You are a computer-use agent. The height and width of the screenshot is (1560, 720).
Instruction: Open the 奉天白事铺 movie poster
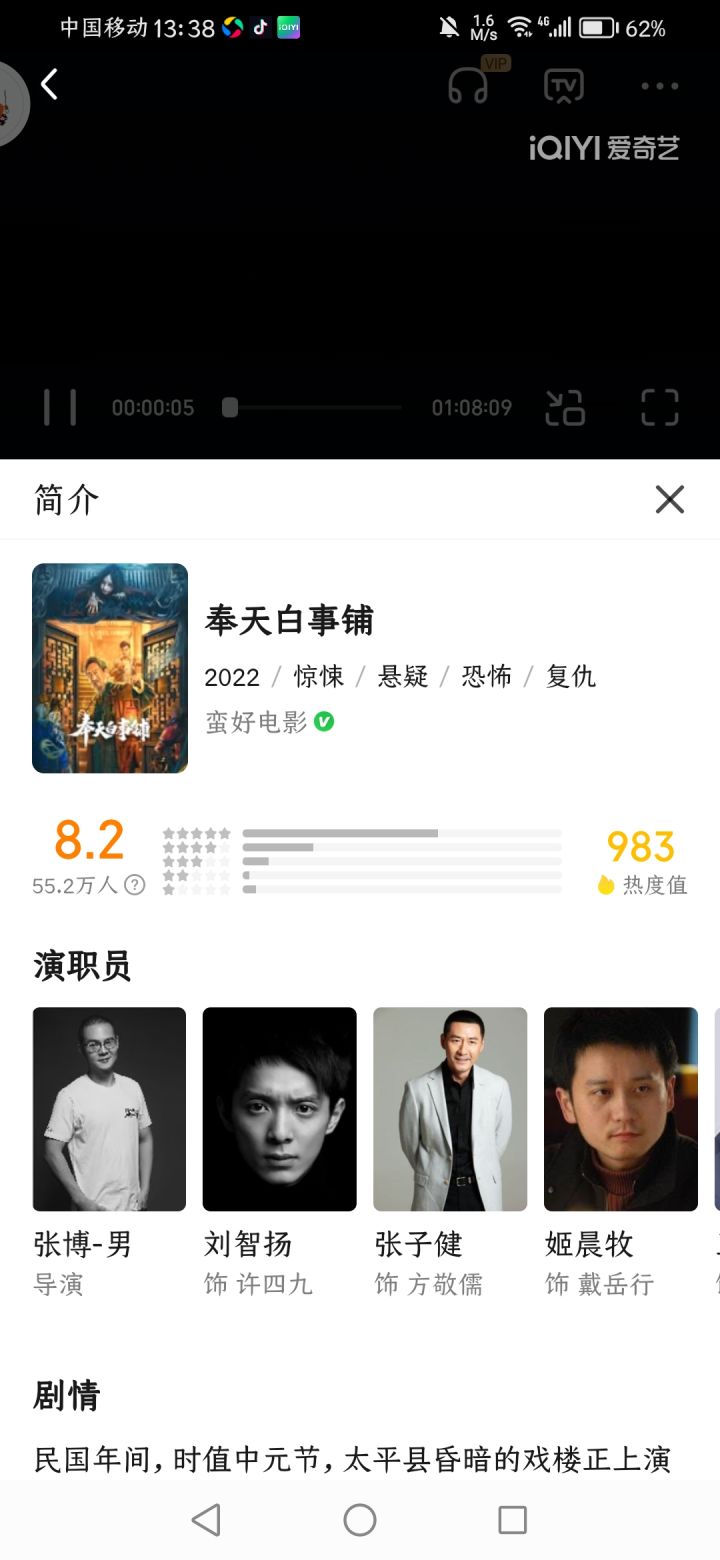pos(110,668)
